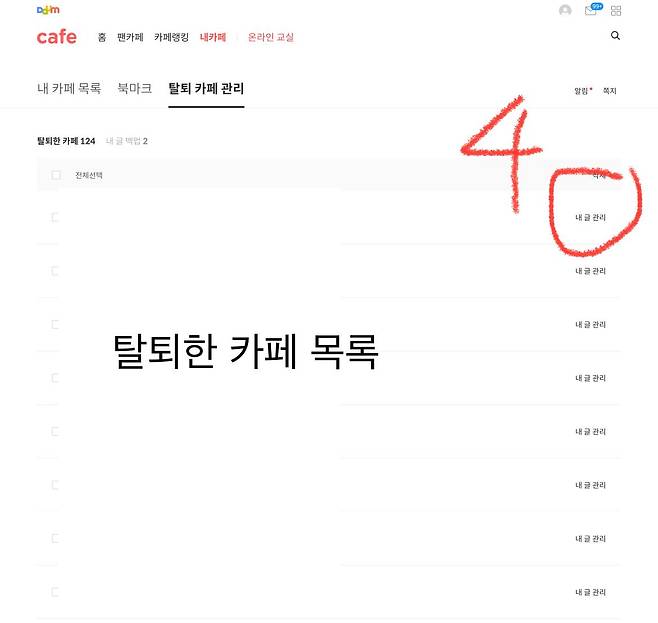This screenshot has height=623, width=658.
Task: Open the profile avatar icon
Action: 565,10
